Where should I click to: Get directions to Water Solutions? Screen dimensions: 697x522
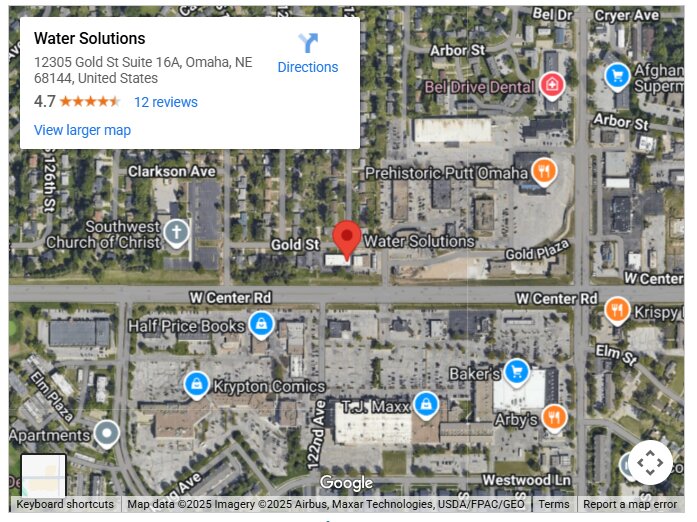click(x=307, y=53)
